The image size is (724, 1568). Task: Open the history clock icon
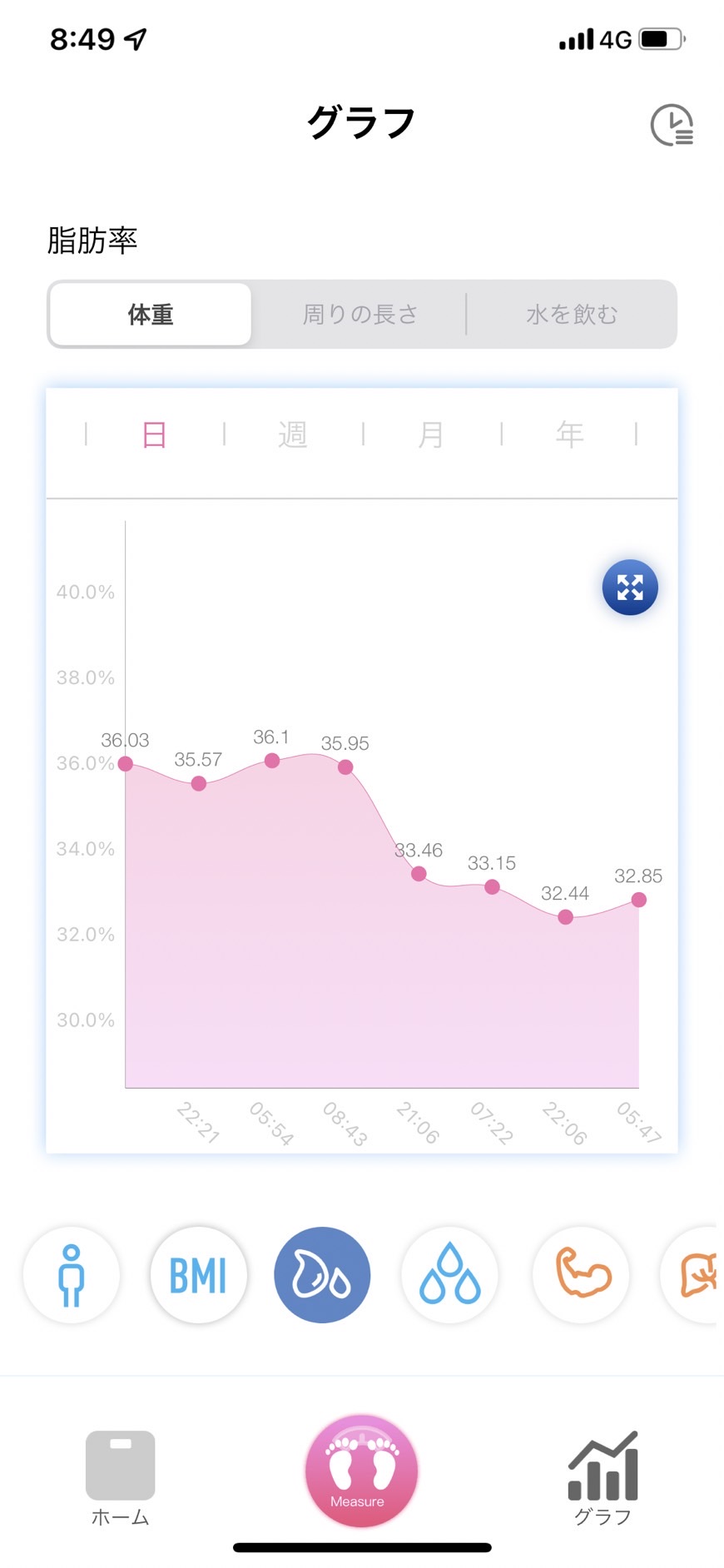[672, 125]
